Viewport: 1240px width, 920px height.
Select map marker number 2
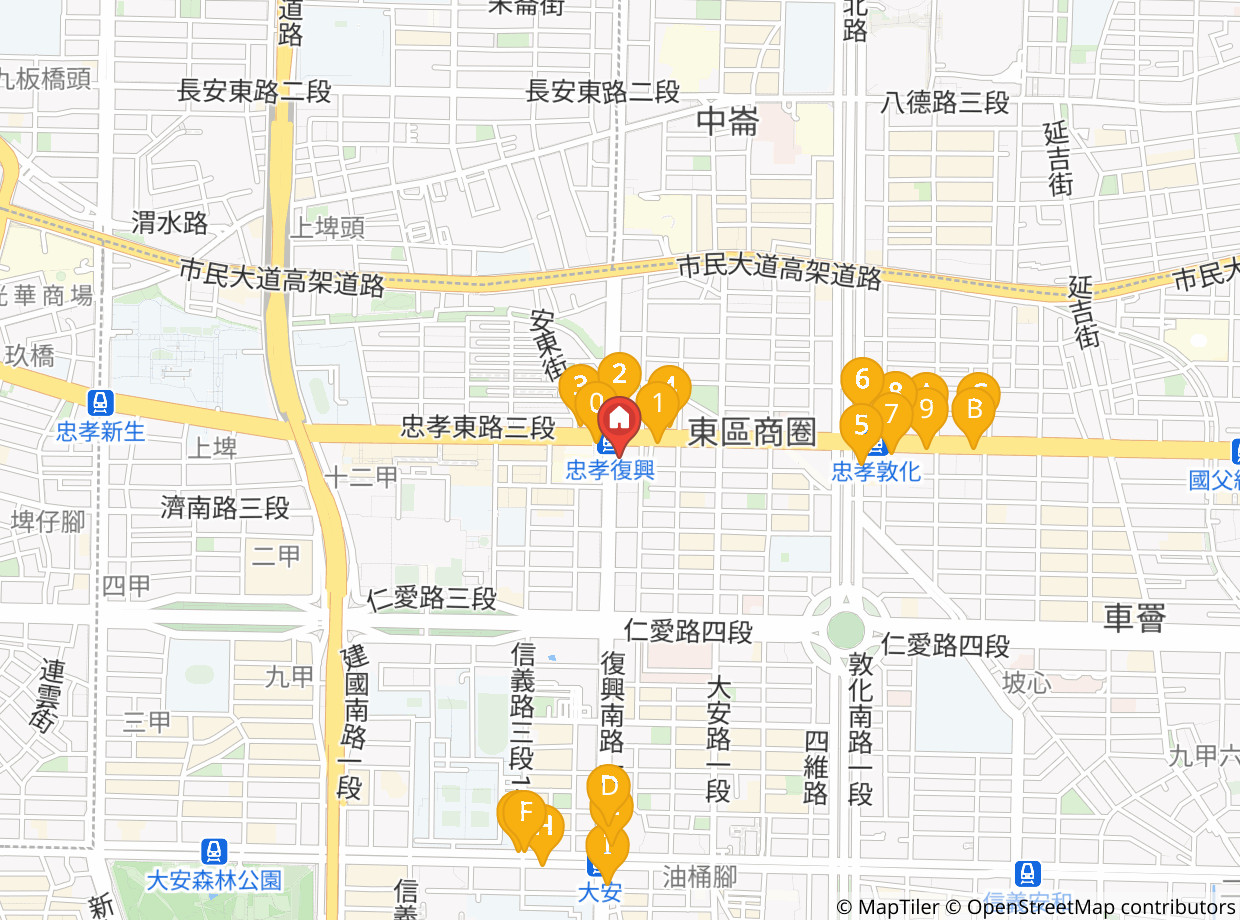coord(620,375)
